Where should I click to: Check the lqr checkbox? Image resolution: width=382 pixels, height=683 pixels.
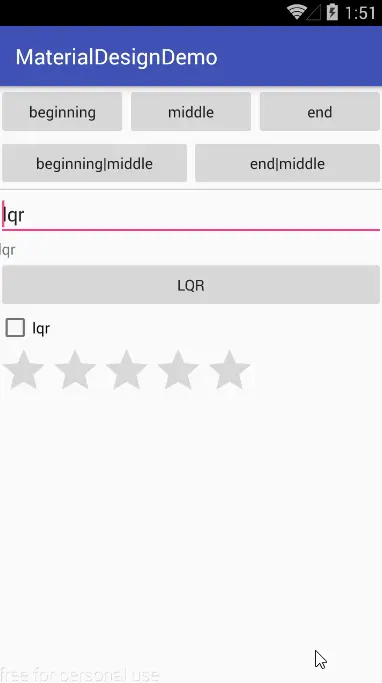15,328
